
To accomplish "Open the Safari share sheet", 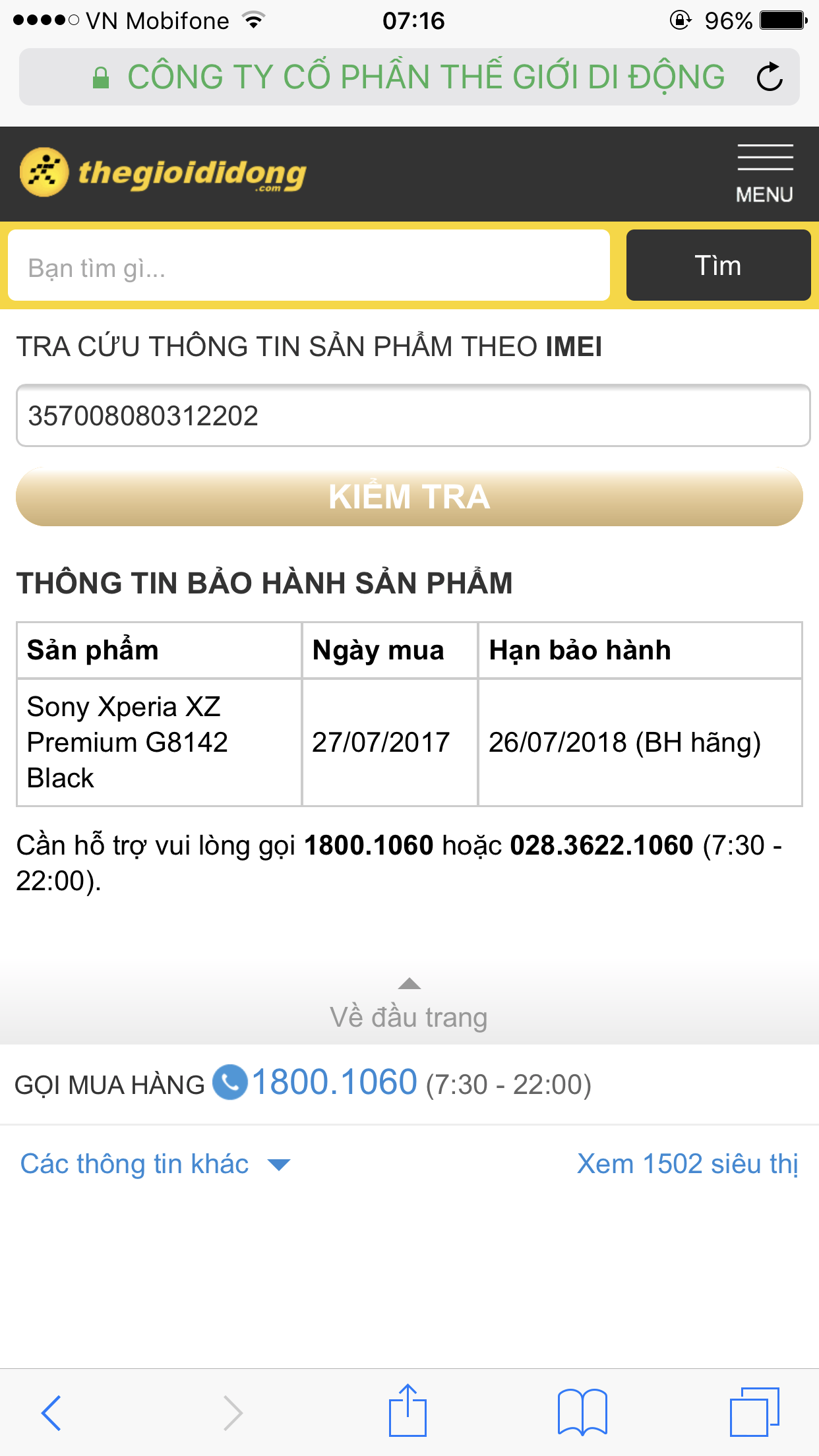I will click(408, 1411).
